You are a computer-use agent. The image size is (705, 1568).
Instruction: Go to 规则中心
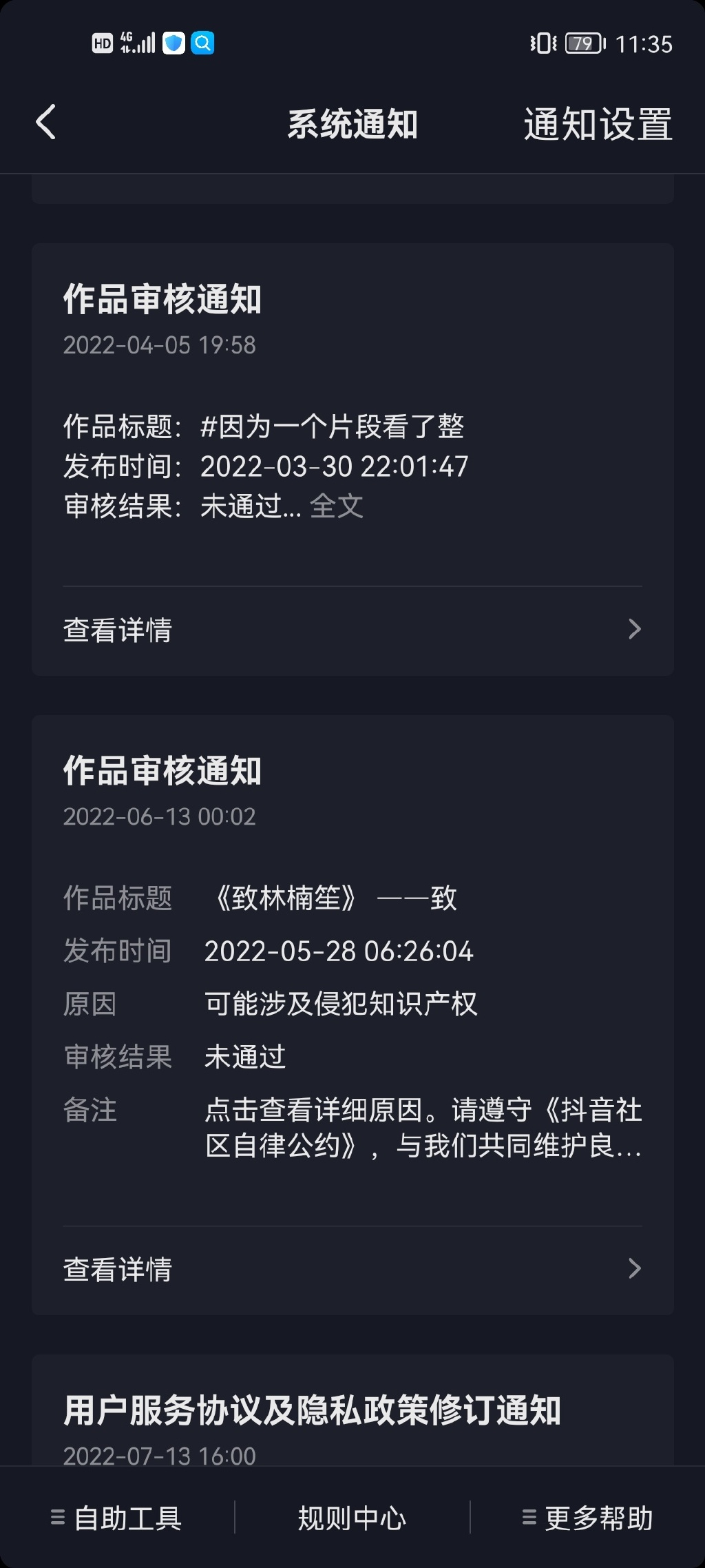click(352, 1518)
